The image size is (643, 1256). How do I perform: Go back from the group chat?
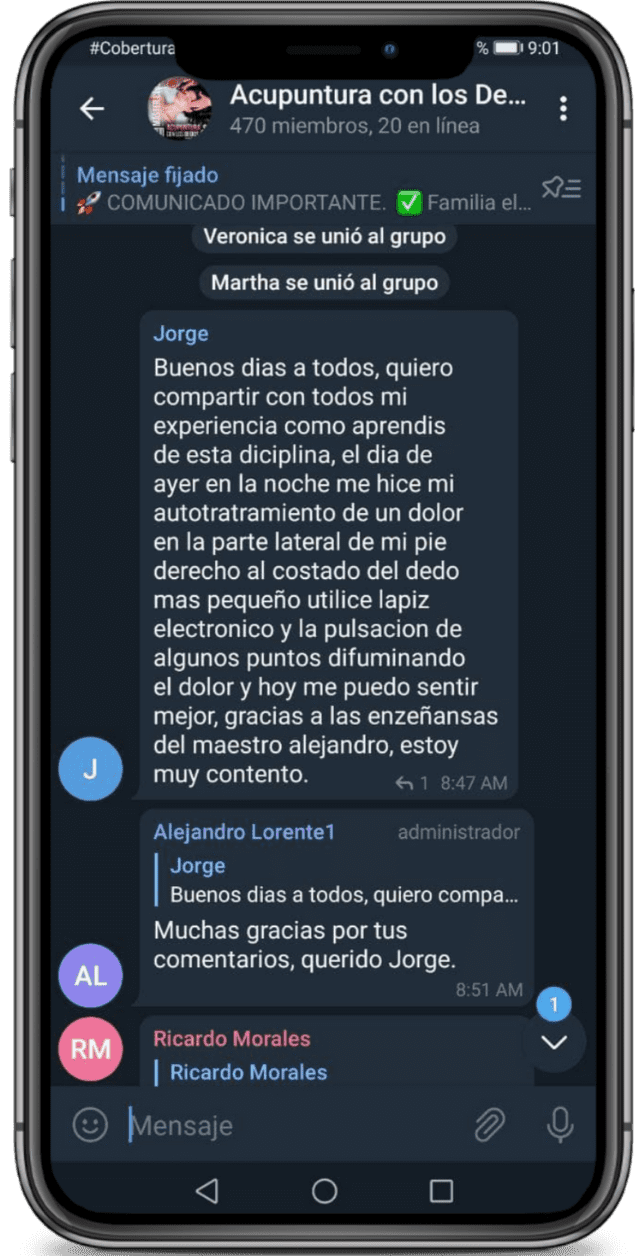pyautogui.click(x=92, y=109)
